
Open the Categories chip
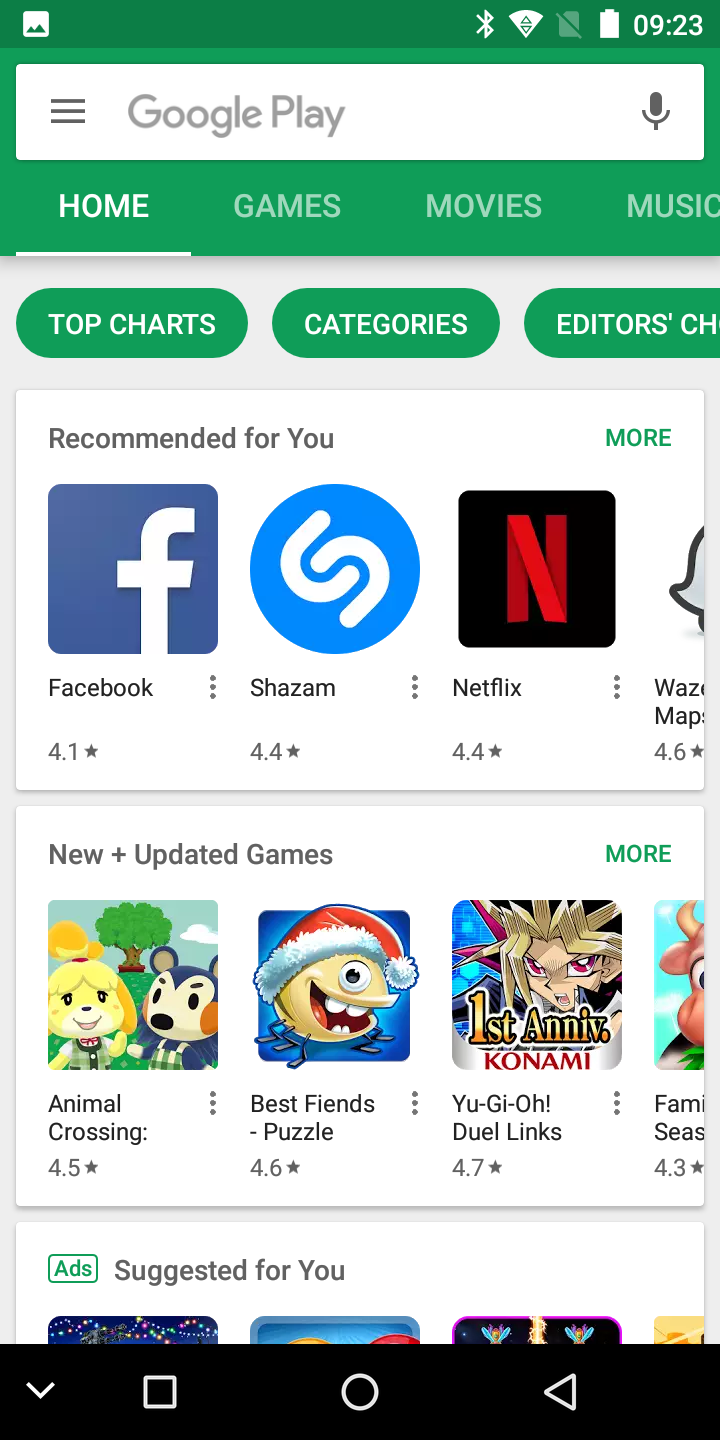[386, 323]
